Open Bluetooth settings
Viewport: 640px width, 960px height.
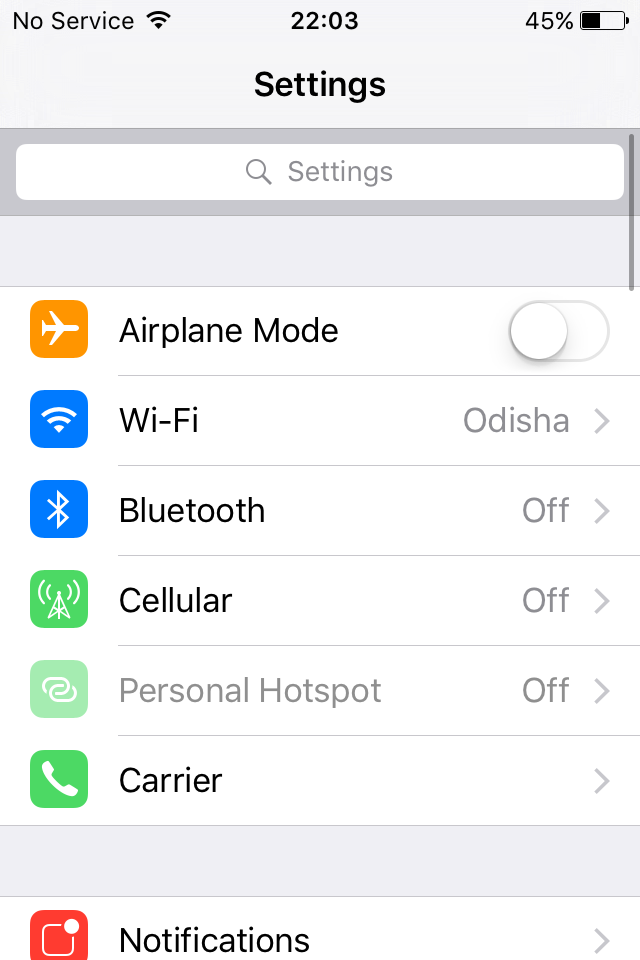[320, 511]
